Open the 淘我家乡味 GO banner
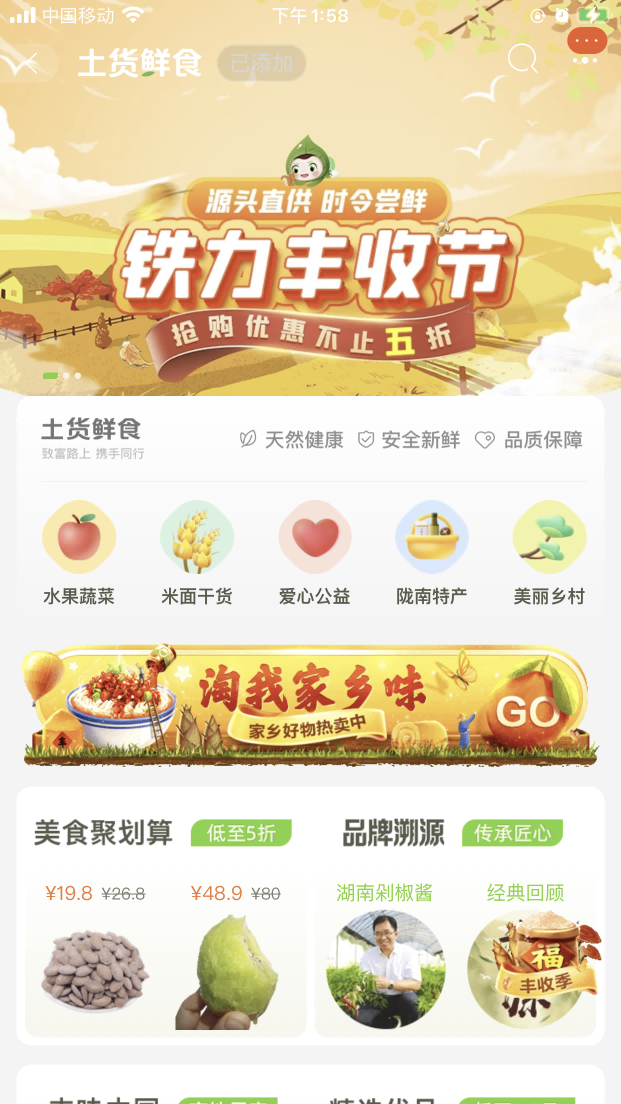 (310, 706)
